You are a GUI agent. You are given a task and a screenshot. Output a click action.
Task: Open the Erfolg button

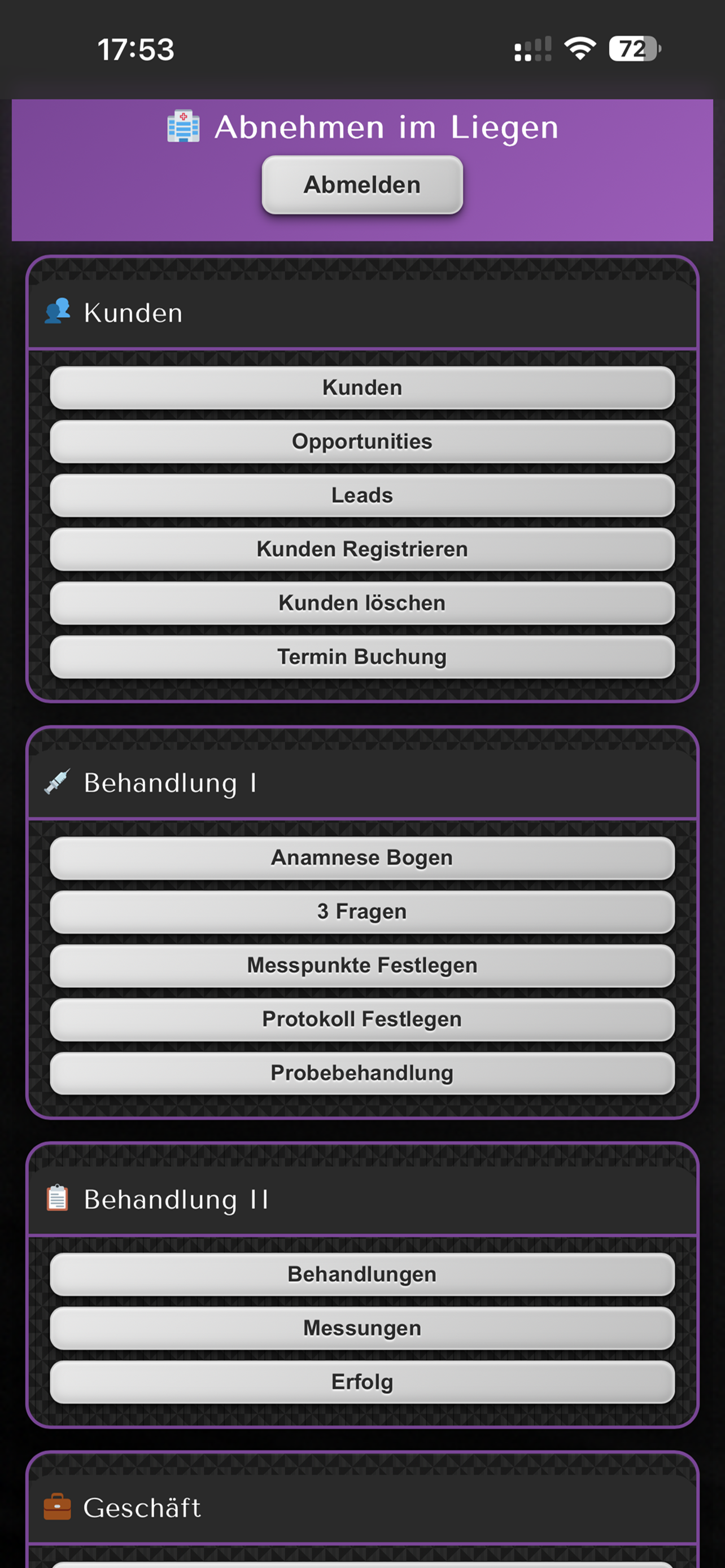362,1382
